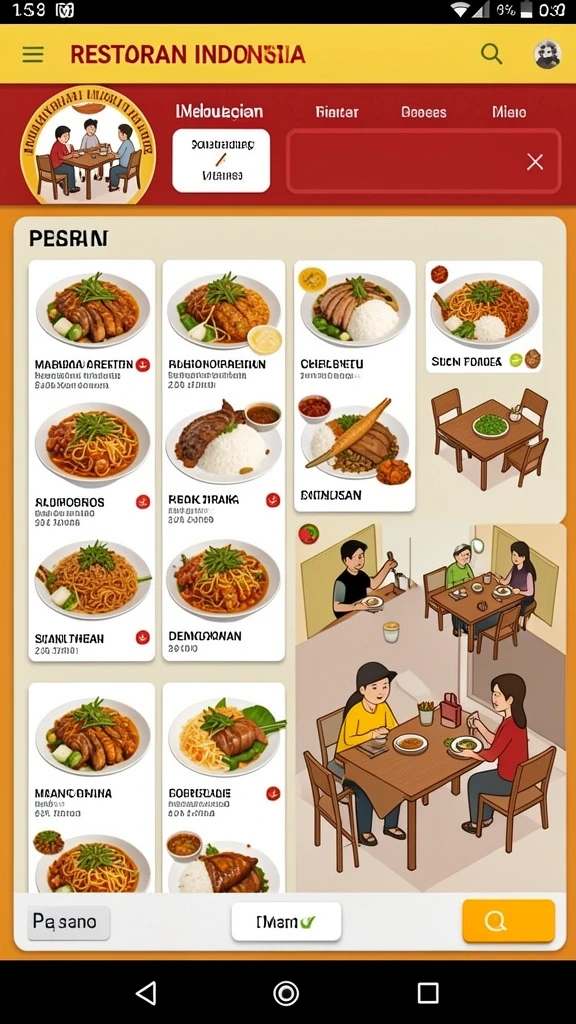Screen dimensions: 576x1024
Task: Select the ALOHOBROS noodle dish
Action: [x=92, y=464]
